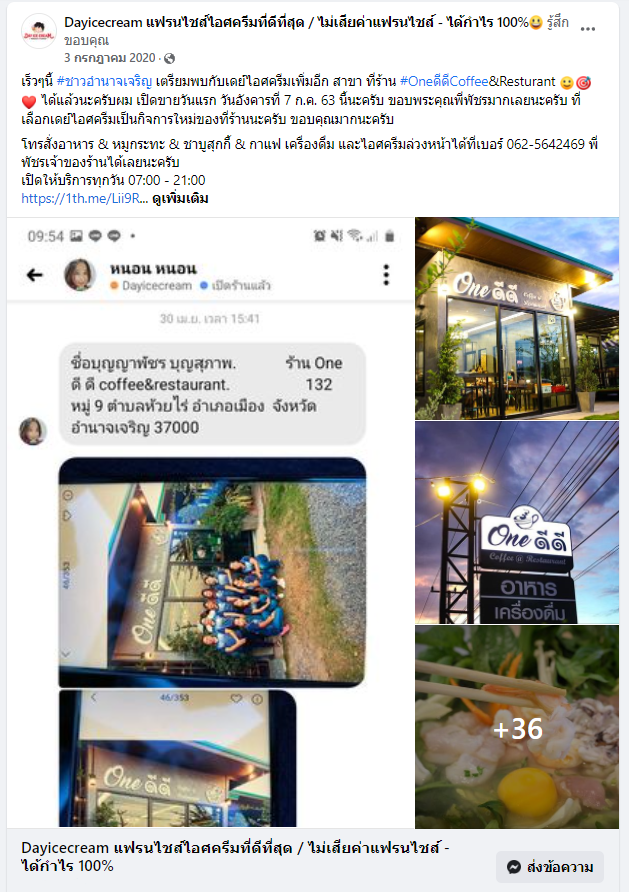This screenshot has width=629, height=892.
Task: Open the +36 more photos tile
Action: 516,727
